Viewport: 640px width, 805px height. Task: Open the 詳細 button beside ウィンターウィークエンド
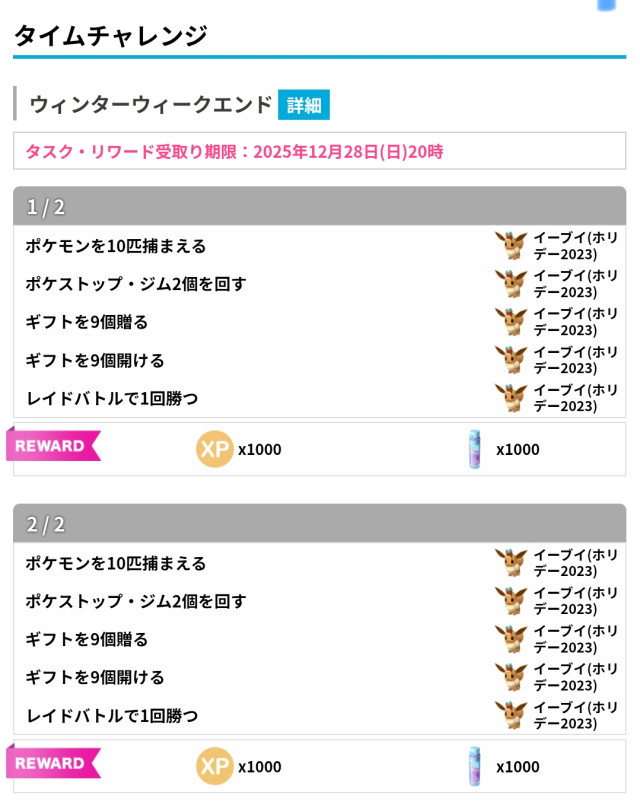coord(304,105)
